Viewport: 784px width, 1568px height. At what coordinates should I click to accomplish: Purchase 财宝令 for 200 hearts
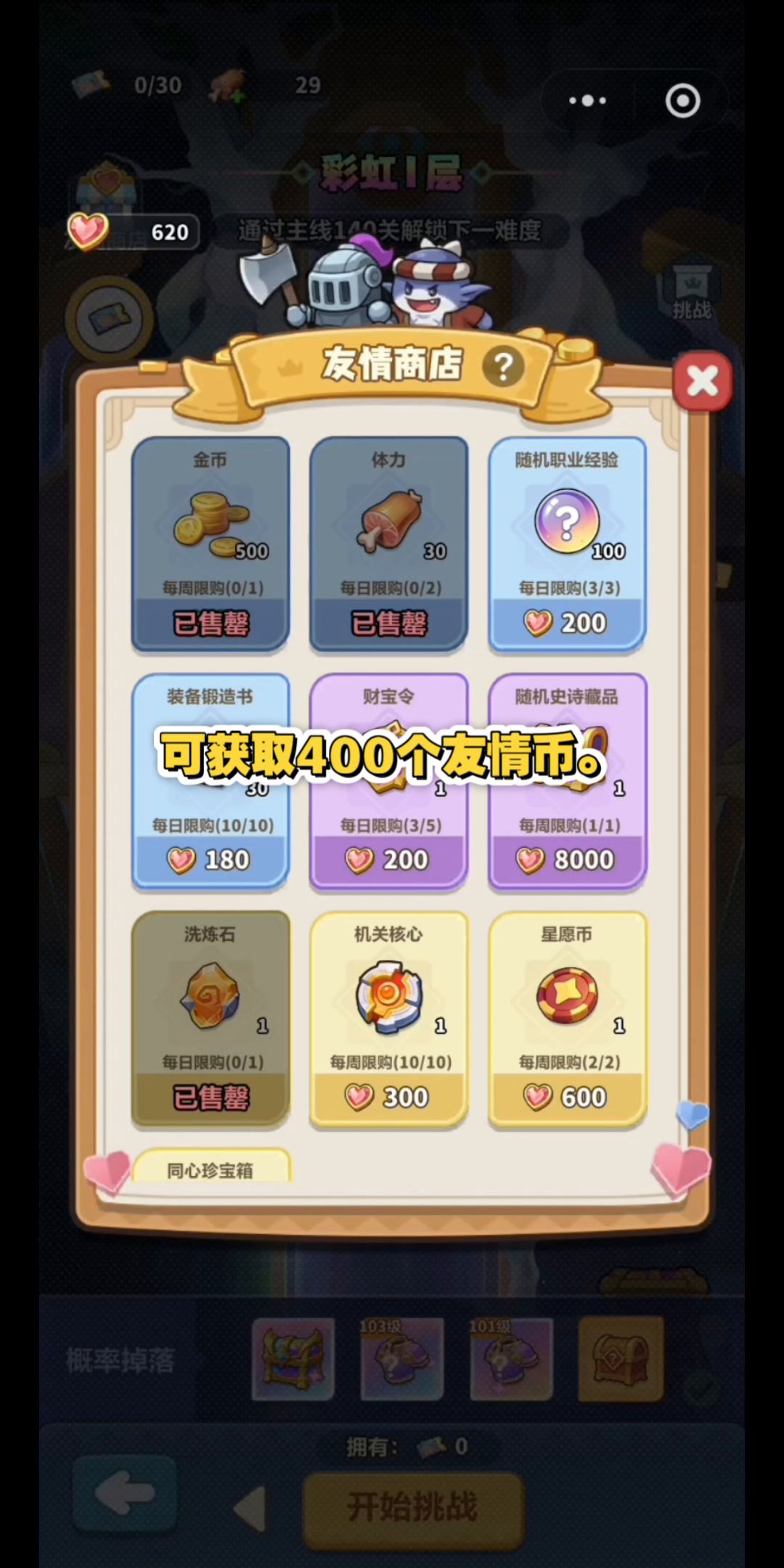(388, 859)
